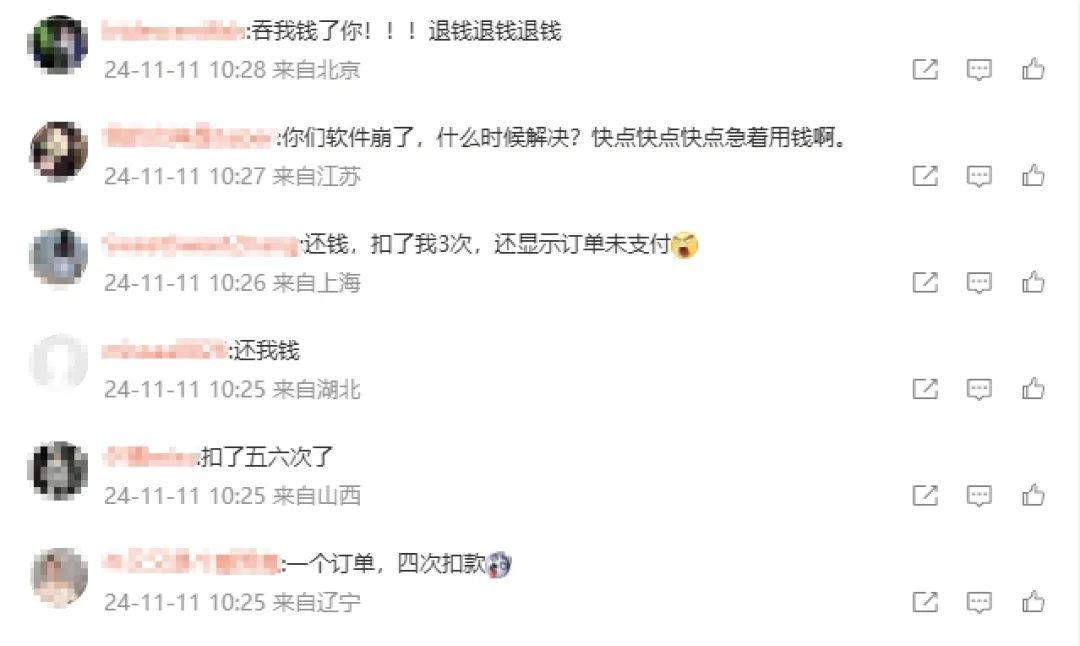Reply to the comment from 湖北
The height and width of the screenshot is (646, 1080).
[979, 388]
